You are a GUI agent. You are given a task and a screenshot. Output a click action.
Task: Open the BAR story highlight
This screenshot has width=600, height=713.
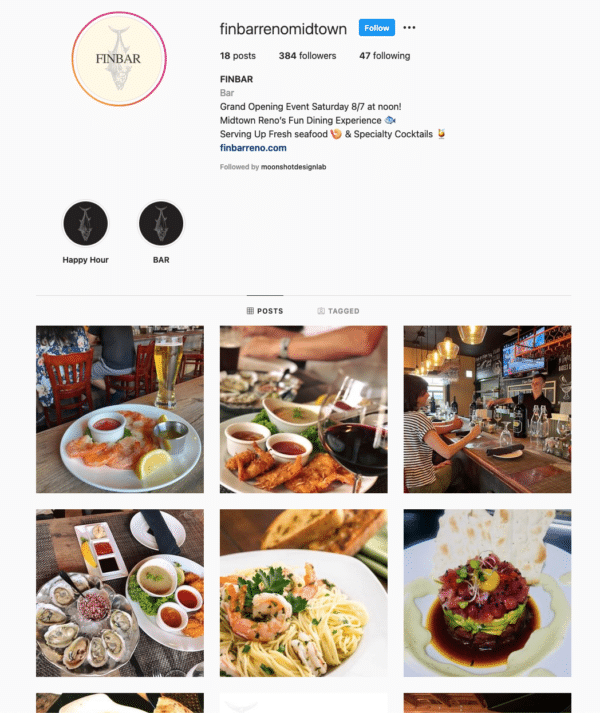[161, 224]
